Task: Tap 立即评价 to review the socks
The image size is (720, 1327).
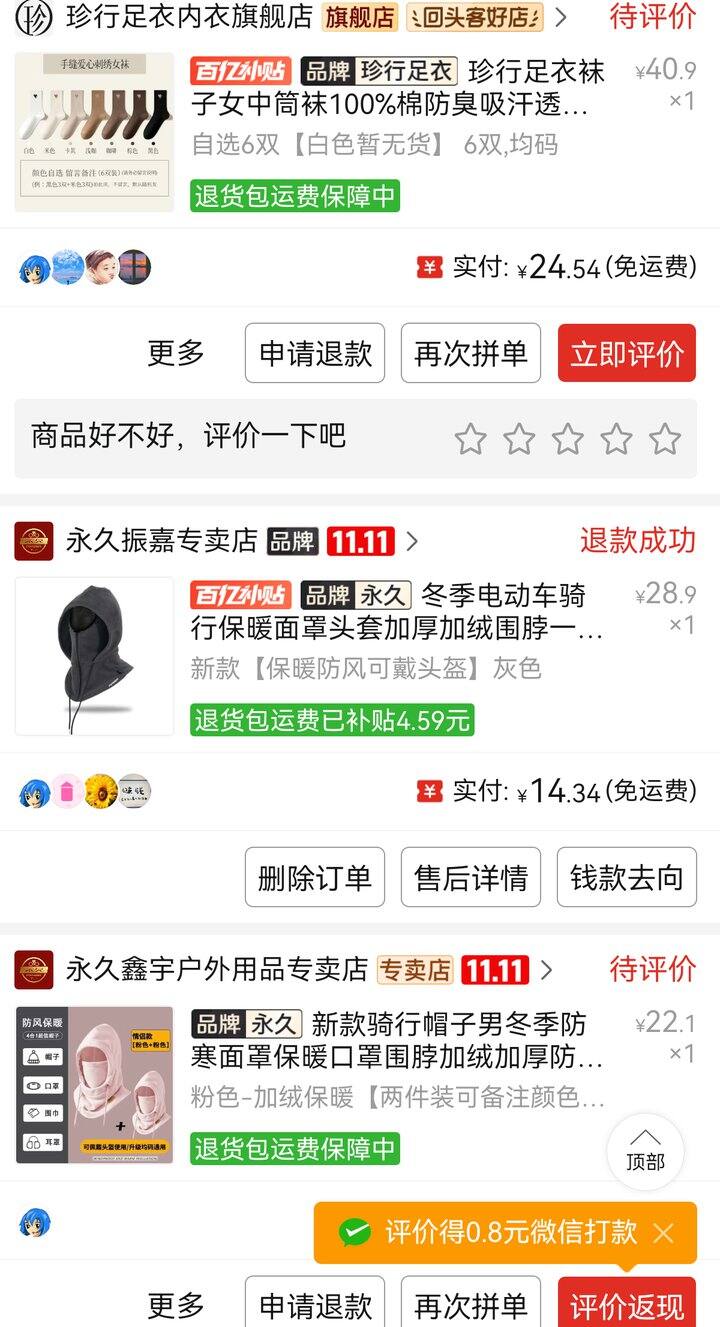Action: tap(627, 353)
